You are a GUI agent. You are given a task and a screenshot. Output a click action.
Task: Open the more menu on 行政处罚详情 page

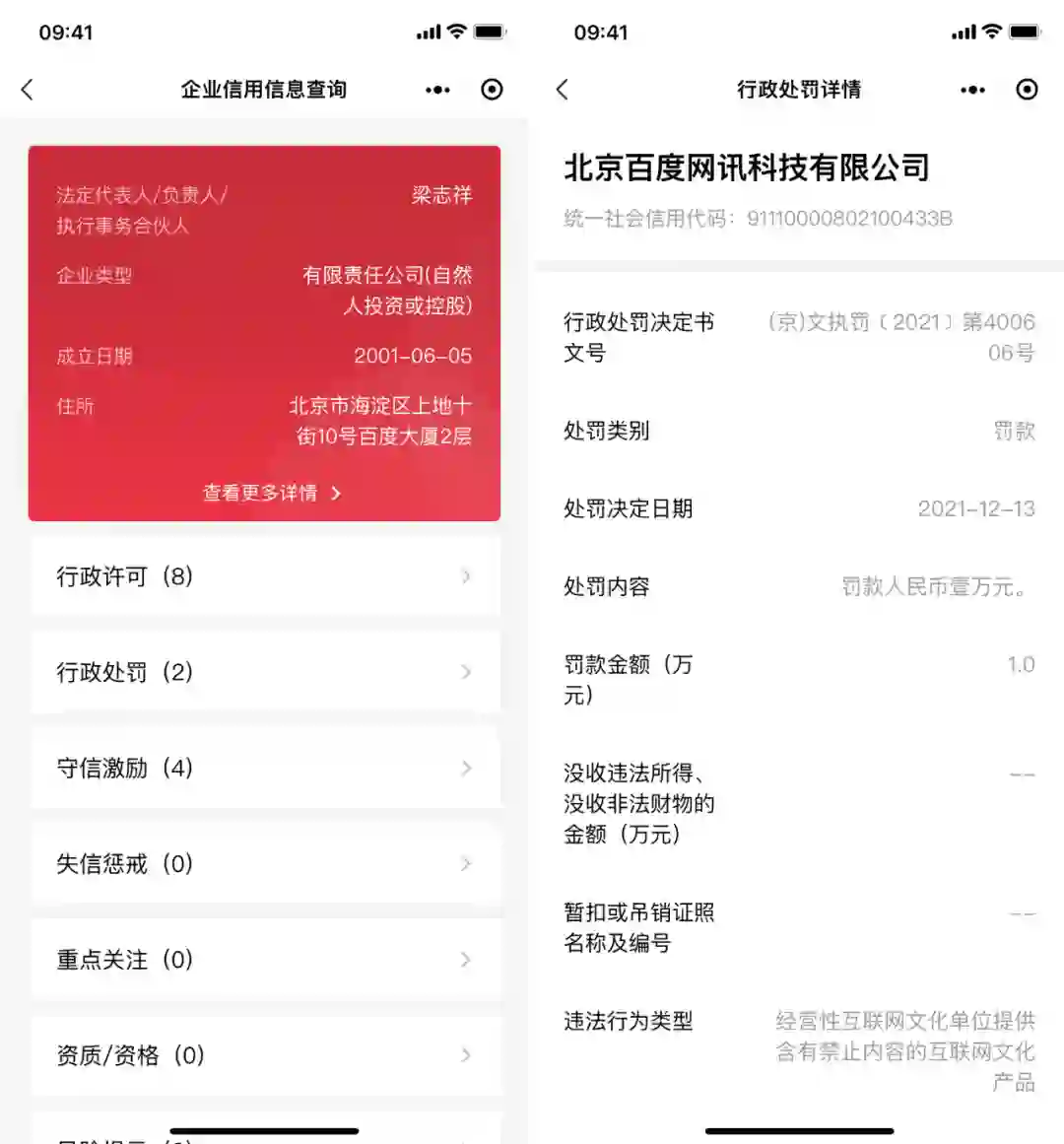tap(972, 90)
